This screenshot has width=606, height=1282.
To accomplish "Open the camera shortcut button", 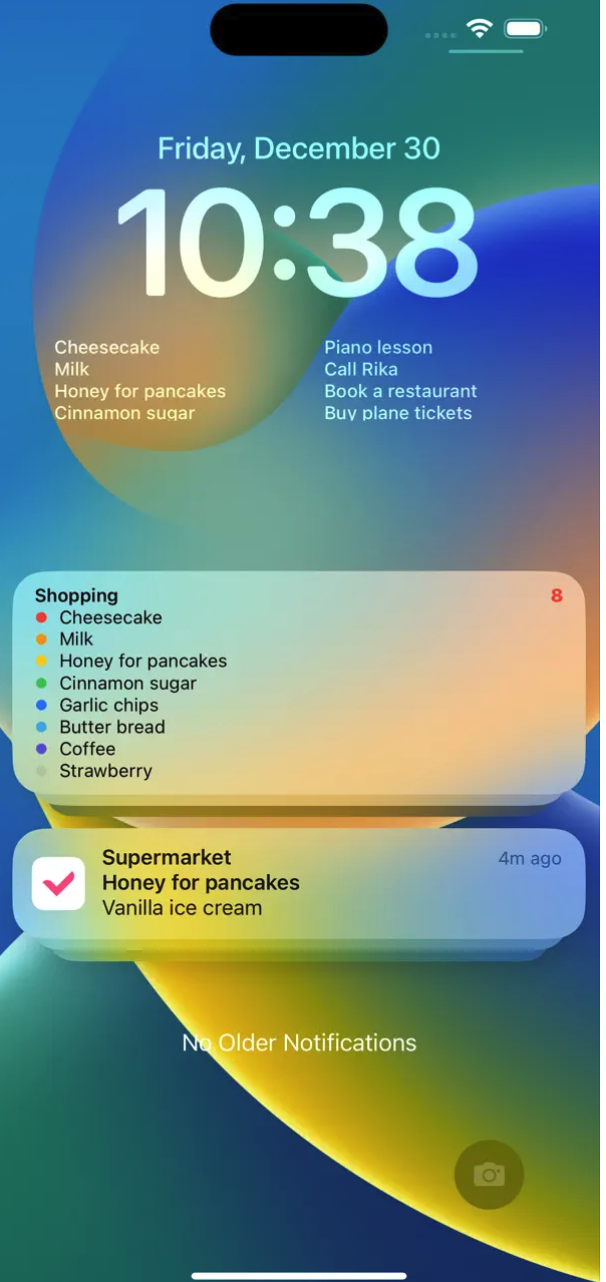I will coord(488,1174).
